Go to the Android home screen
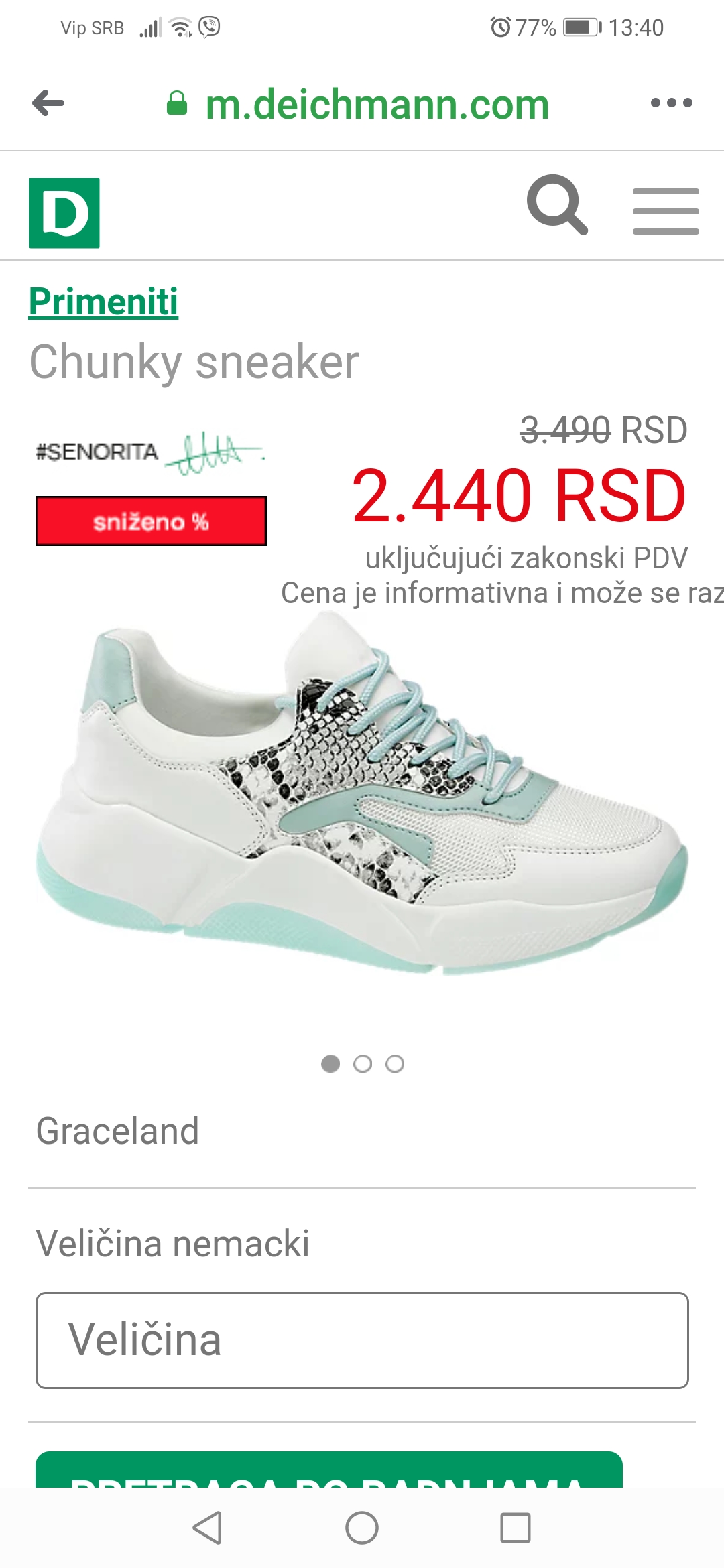Screen dimensions: 724x1568 [362, 1528]
